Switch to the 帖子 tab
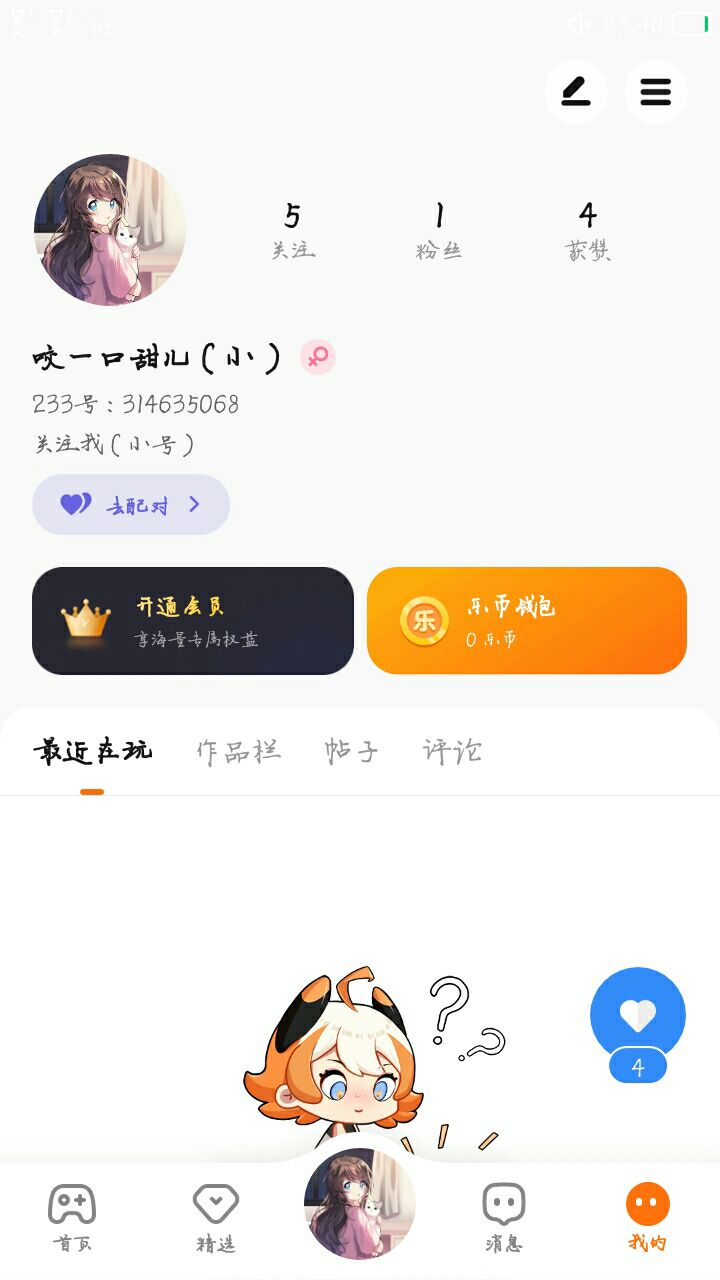720x1280 pixels. pyautogui.click(x=352, y=751)
